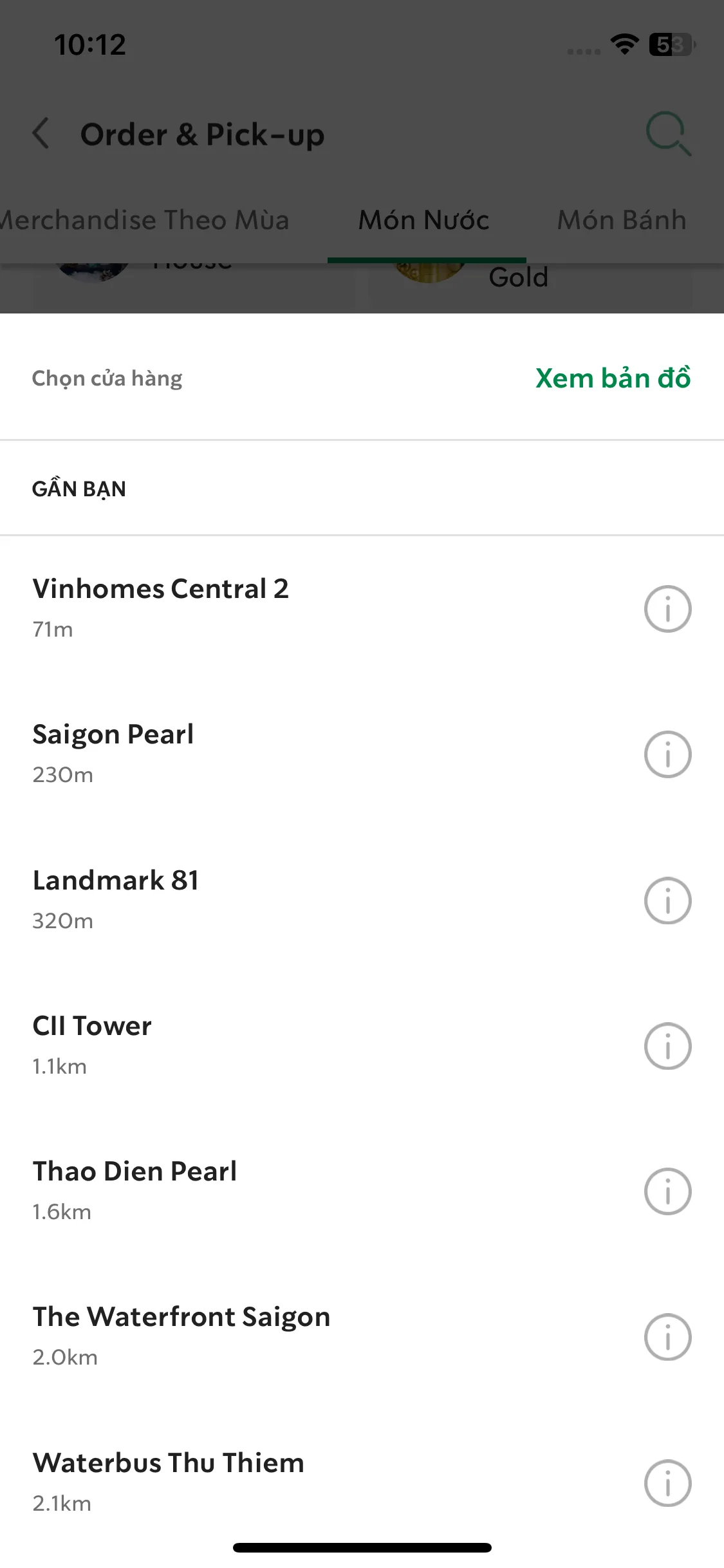Select The Waterfront Saigon store

[181, 1317]
